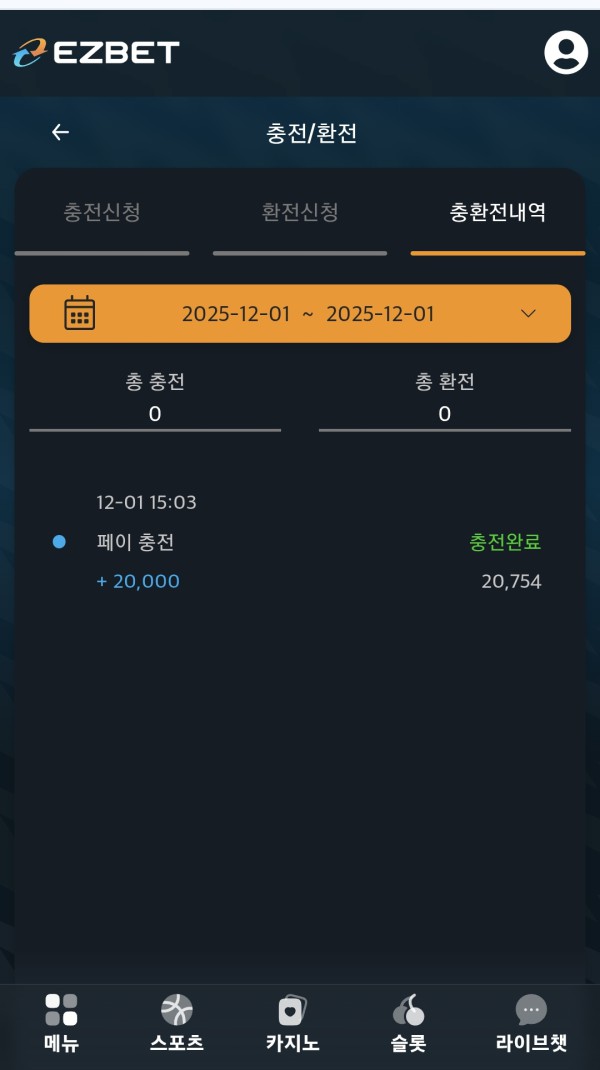Go back with the arrow icon

click(61, 132)
